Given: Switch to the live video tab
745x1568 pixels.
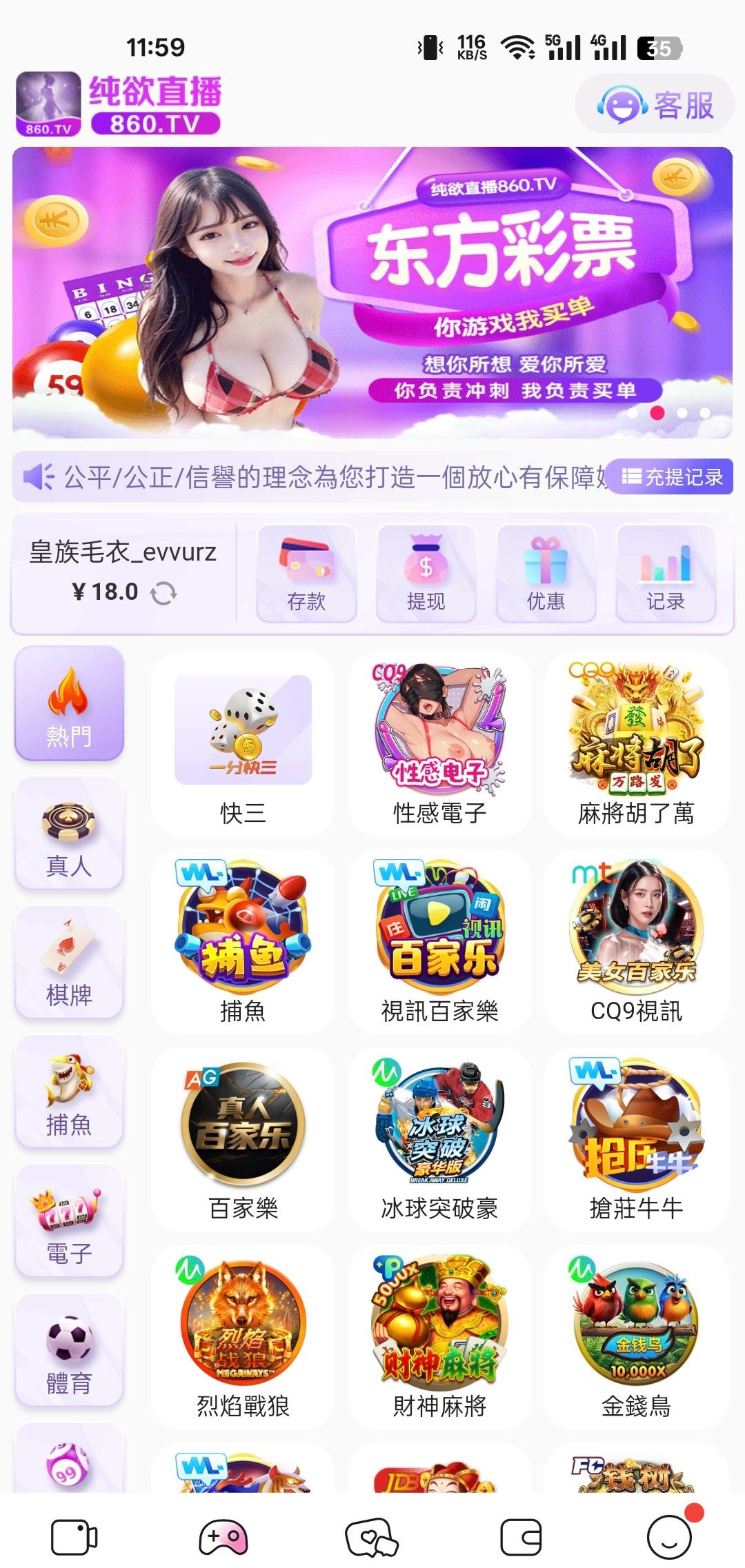Looking at the screenshot, I should coord(74,1537).
